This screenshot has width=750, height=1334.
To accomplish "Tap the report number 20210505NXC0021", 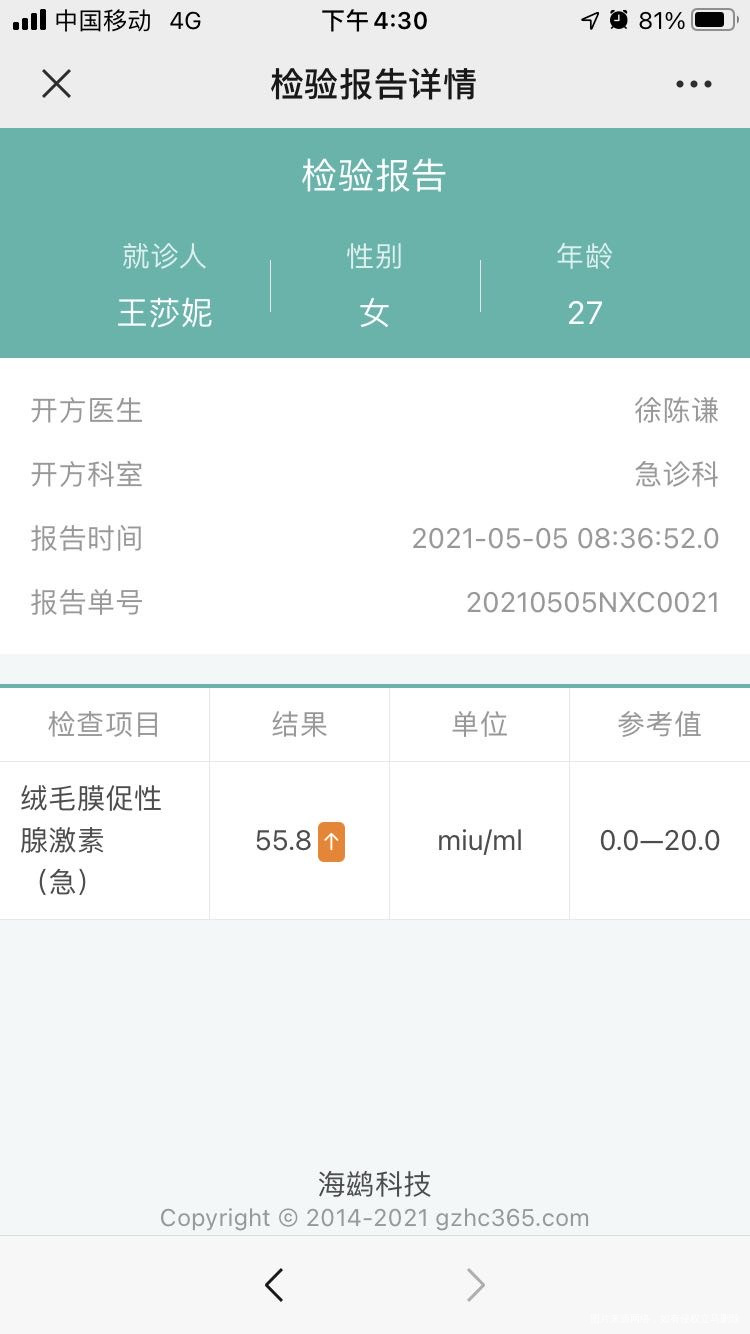I will tap(592, 602).
